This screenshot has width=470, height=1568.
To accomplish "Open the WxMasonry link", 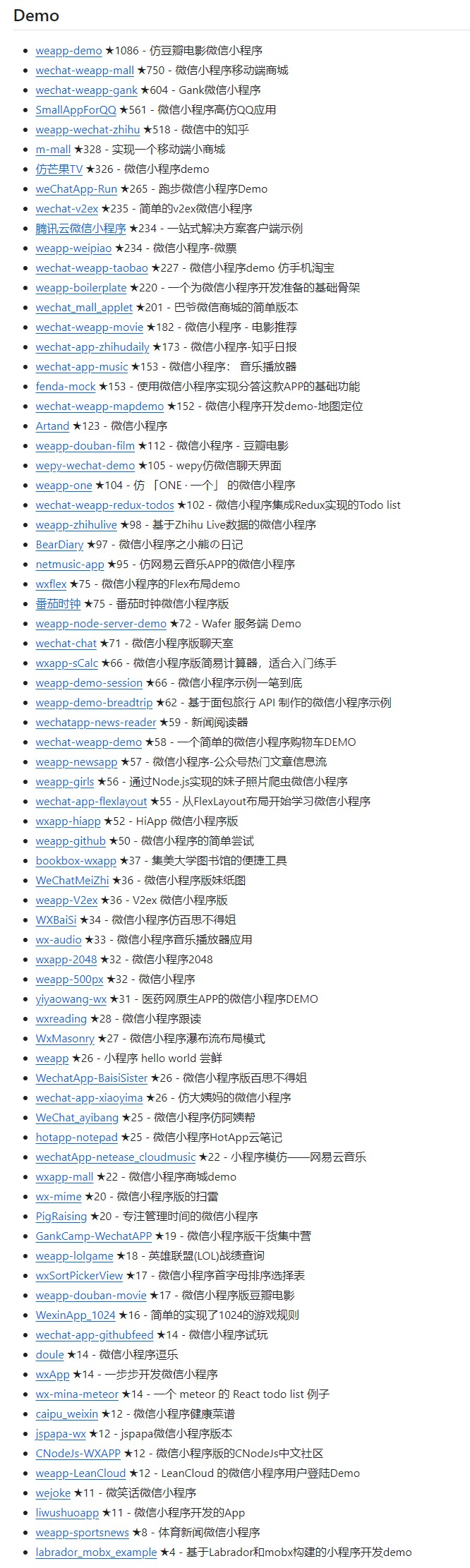I will pyautogui.click(x=65, y=1038).
